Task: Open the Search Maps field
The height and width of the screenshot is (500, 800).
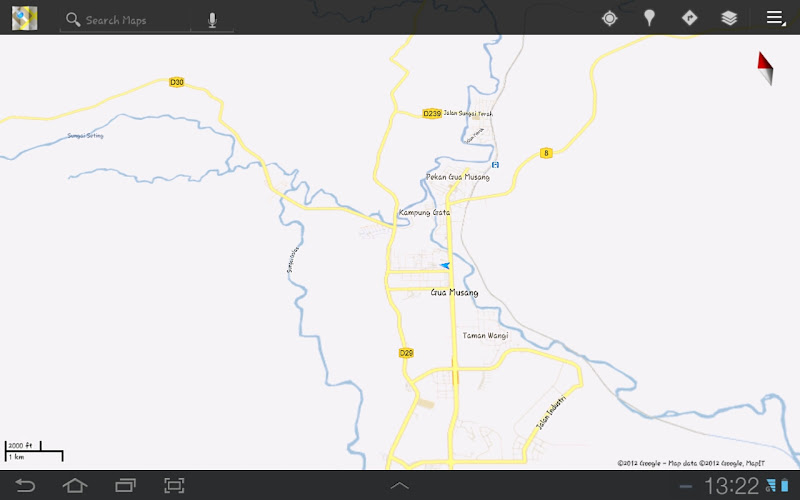Action: (125, 20)
